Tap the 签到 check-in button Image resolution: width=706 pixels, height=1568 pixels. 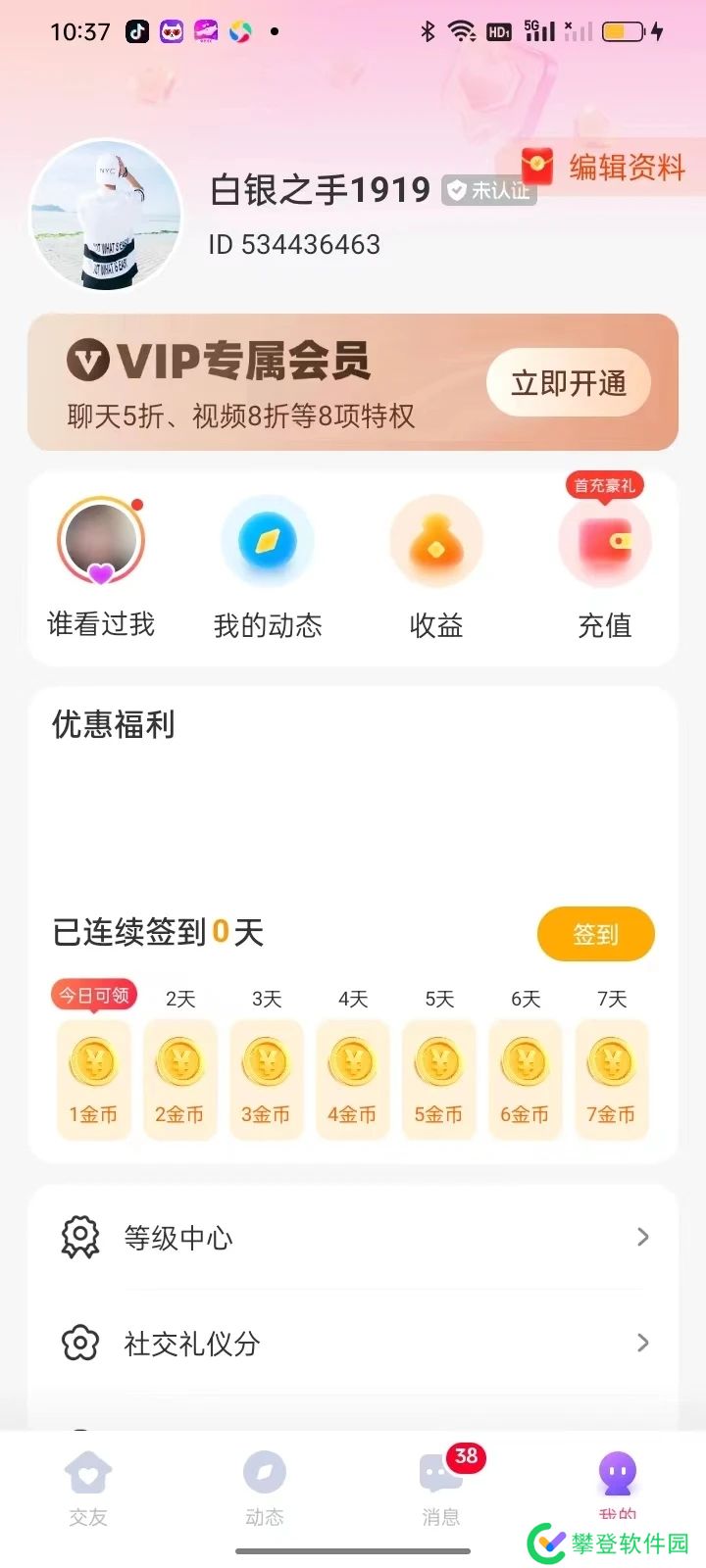[x=595, y=934]
